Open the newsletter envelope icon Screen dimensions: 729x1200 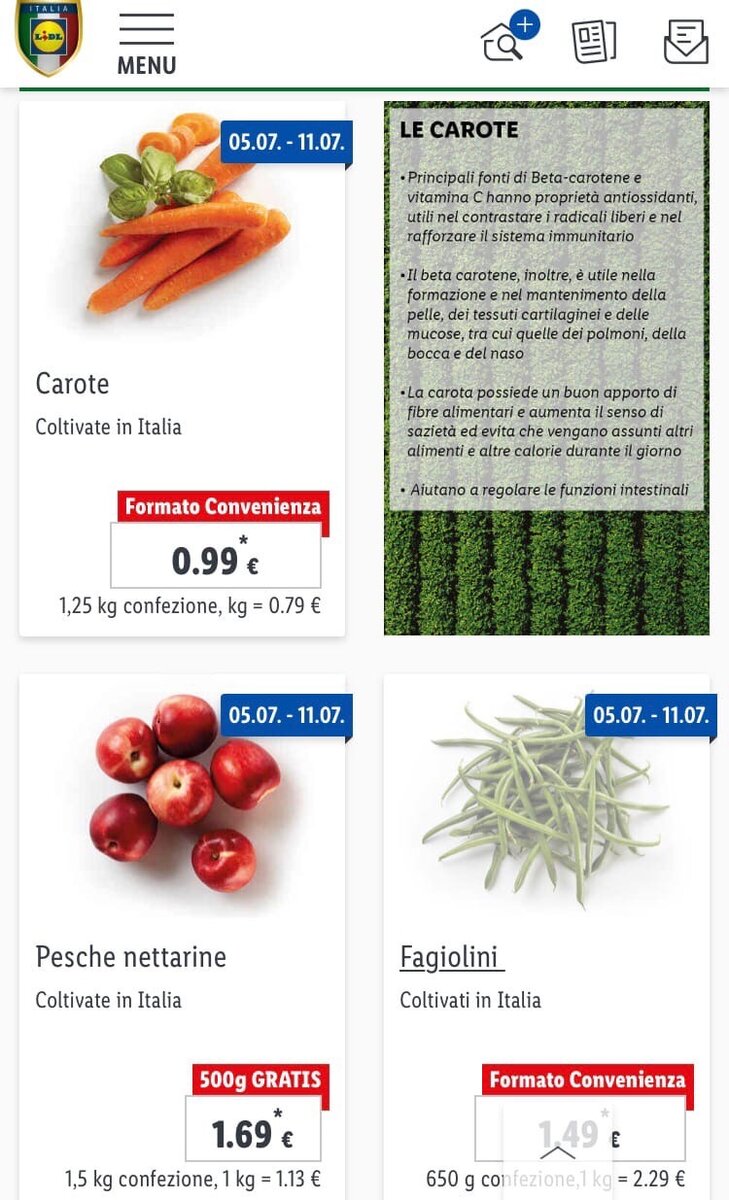coord(686,42)
